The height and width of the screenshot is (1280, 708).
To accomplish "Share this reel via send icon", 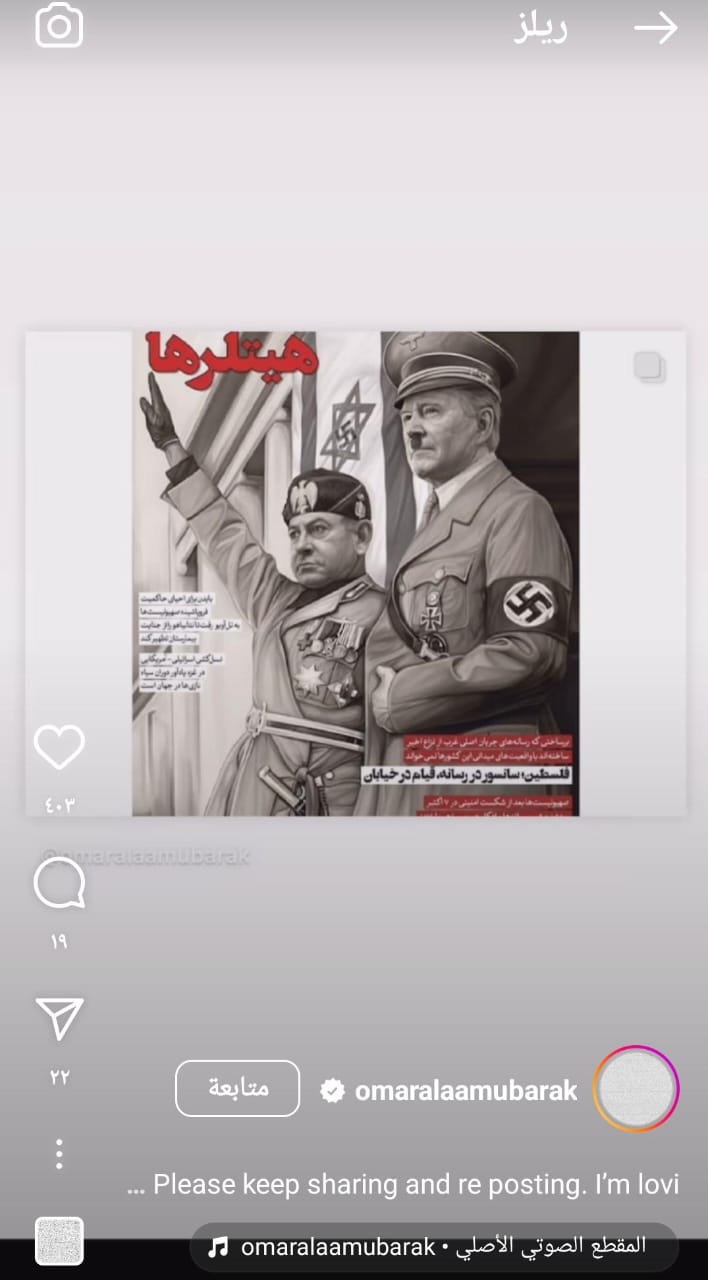I will pos(59,1018).
